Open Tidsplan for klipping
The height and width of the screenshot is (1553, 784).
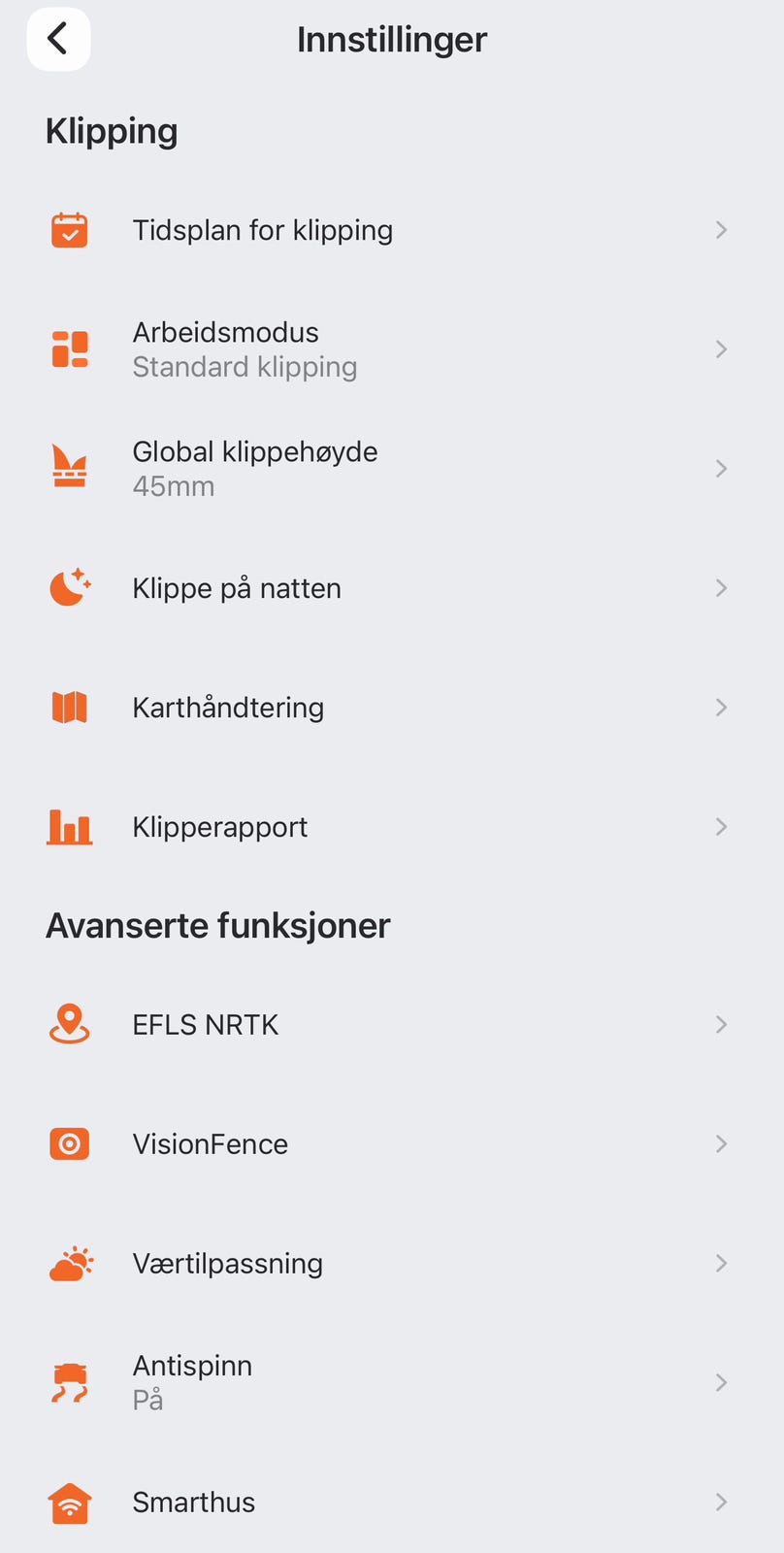click(392, 230)
